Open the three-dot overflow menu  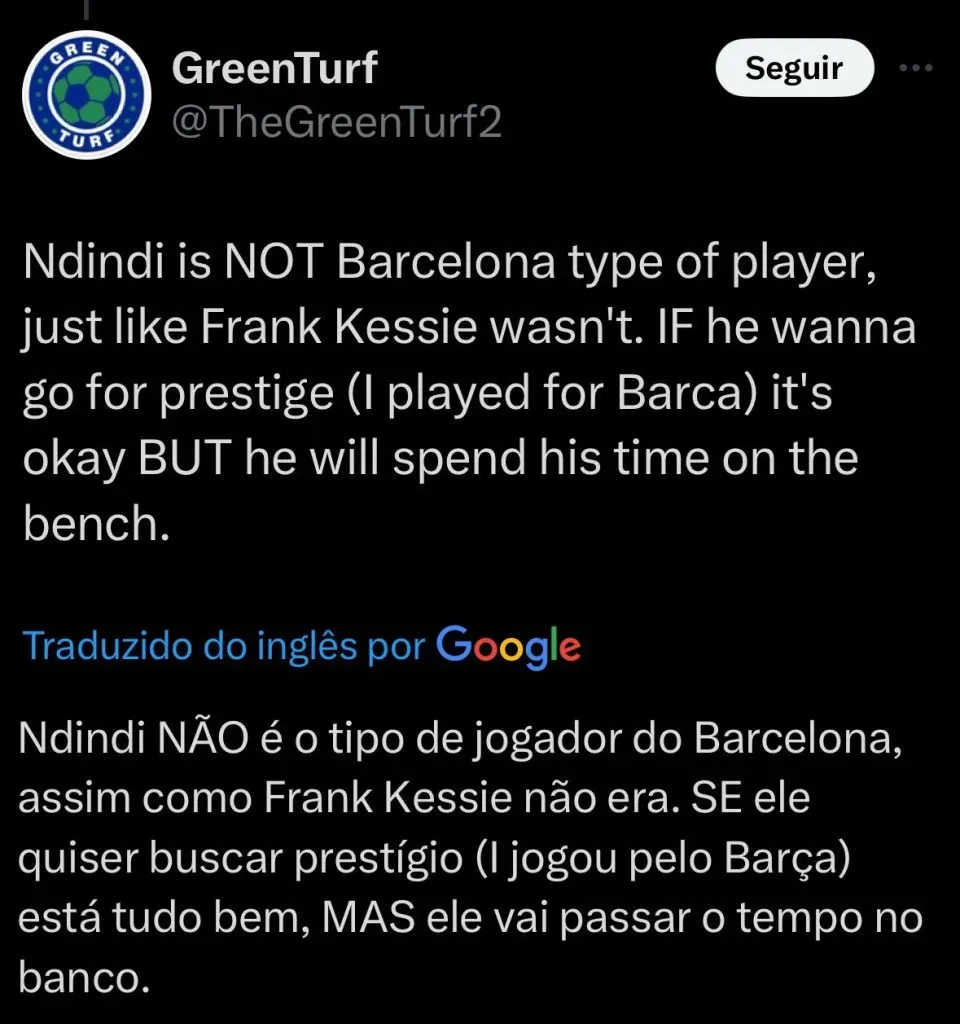[916, 68]
